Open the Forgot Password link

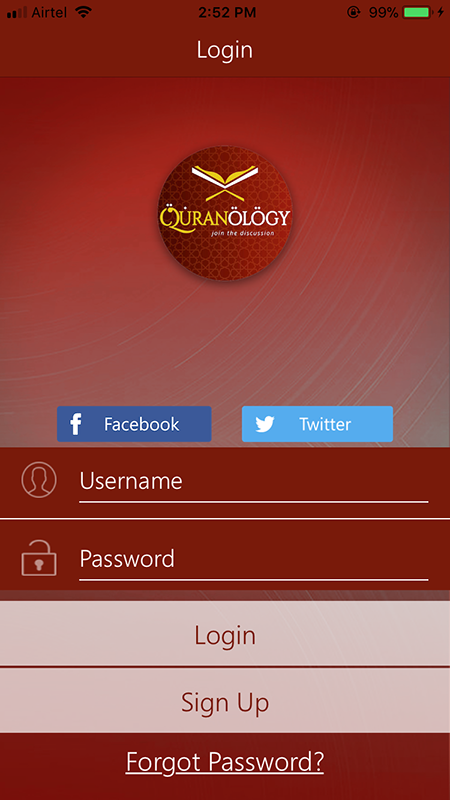pos(225,762)
